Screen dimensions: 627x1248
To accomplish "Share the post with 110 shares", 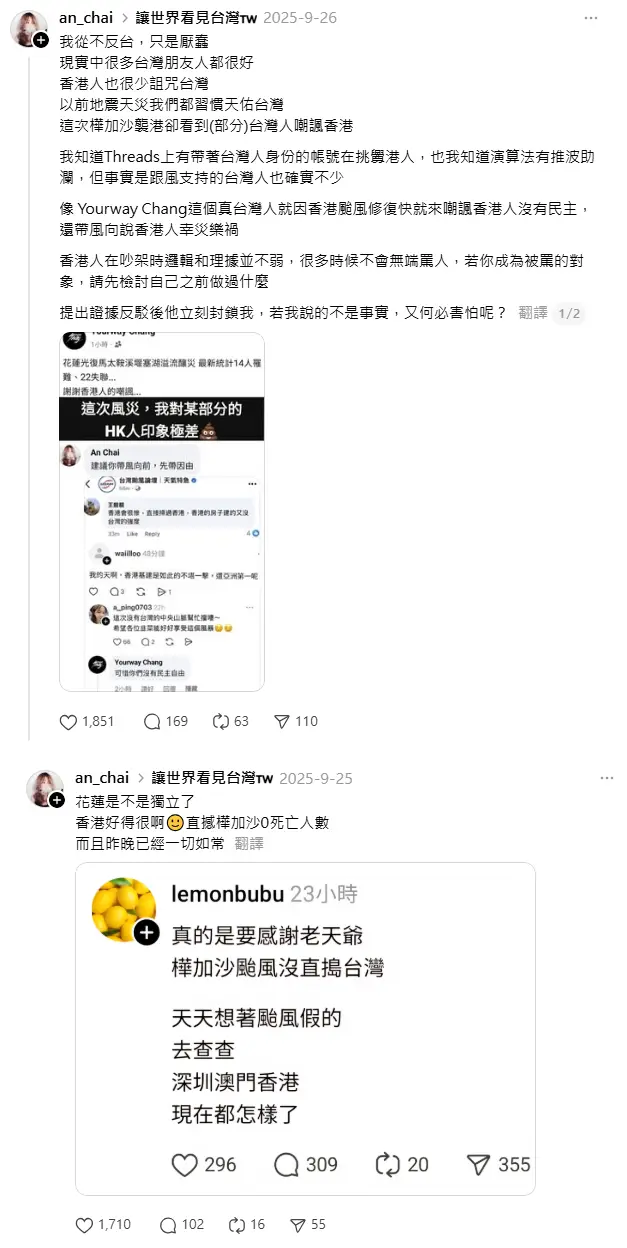I will click(x=282, y=721).
